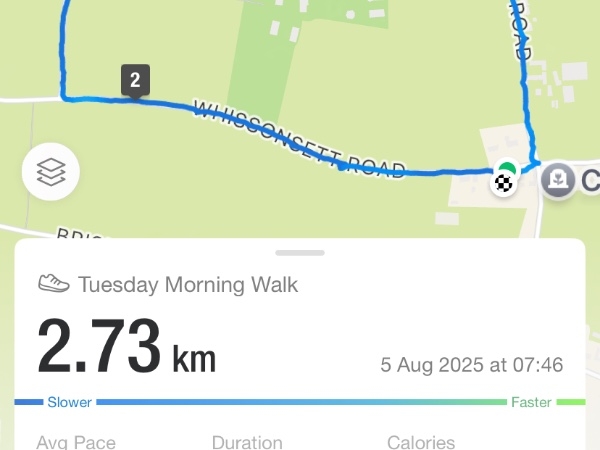Tap the sheet drag handle to expand details
Screen dimensions: 600x450
pyautogui.click(x=300, y=253)
